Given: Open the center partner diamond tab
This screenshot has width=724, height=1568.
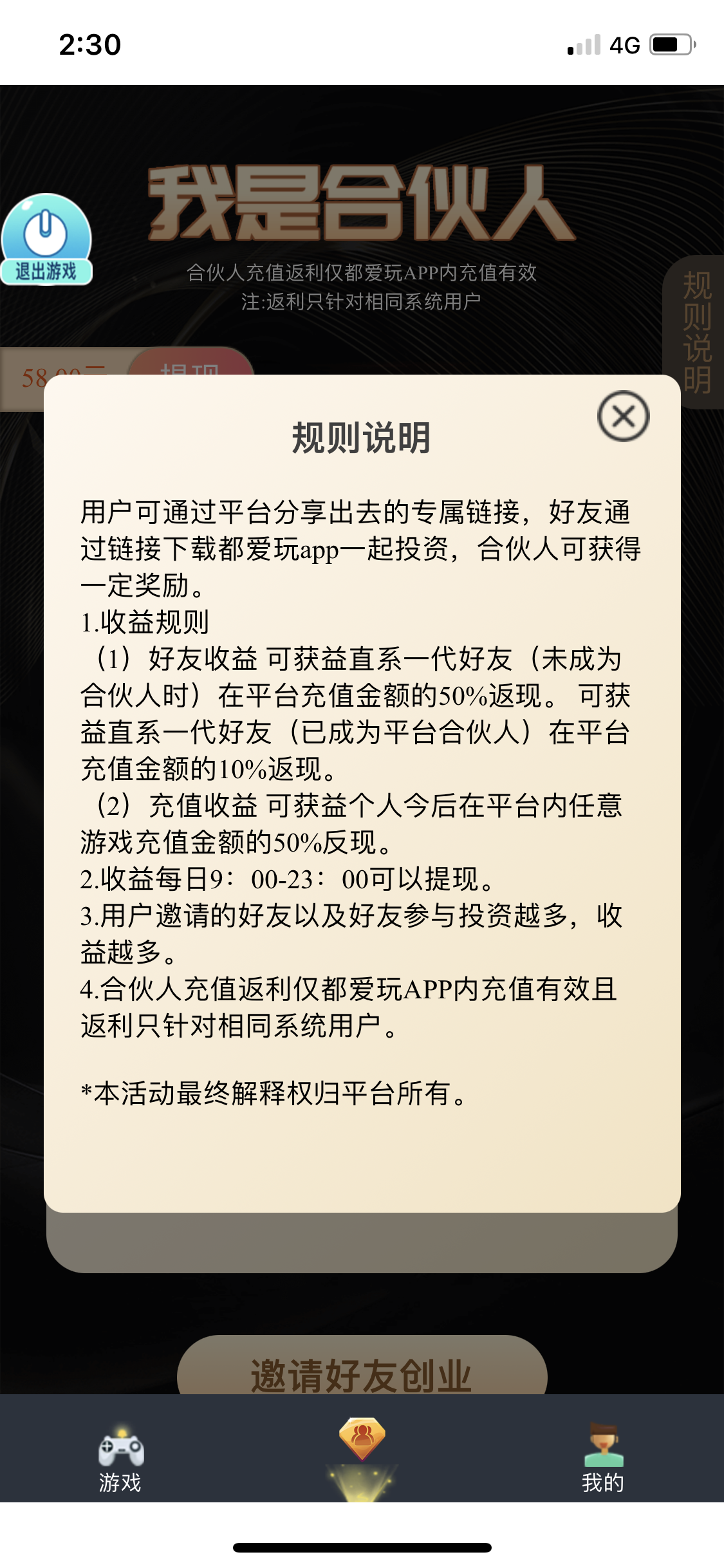Looking at the screenshot, I should (x=362, y=1442).
